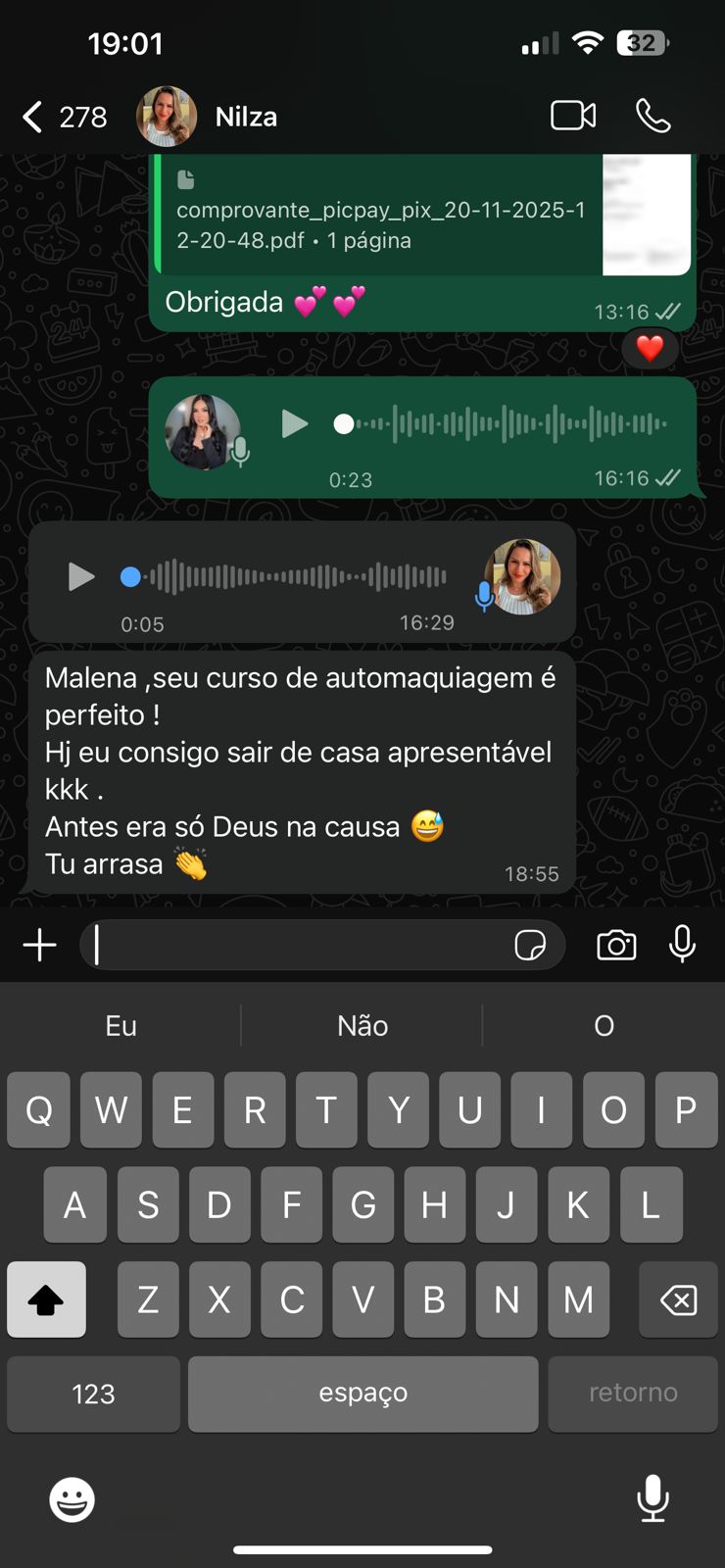This screenshot has width=725, height=1568.
Task: Open the attachment plus menu
Action: coord(39,946)
